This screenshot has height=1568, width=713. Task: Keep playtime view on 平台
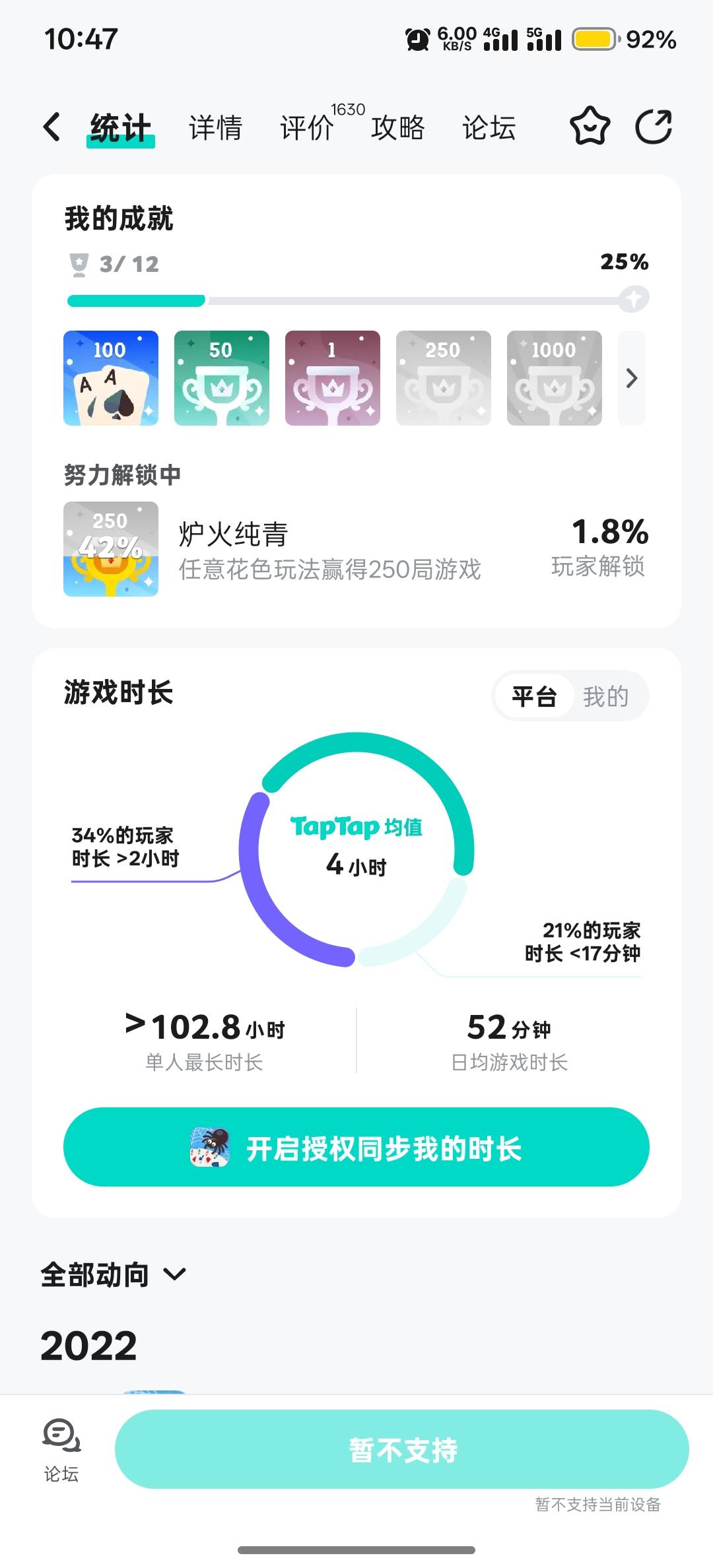coord(536,695)
